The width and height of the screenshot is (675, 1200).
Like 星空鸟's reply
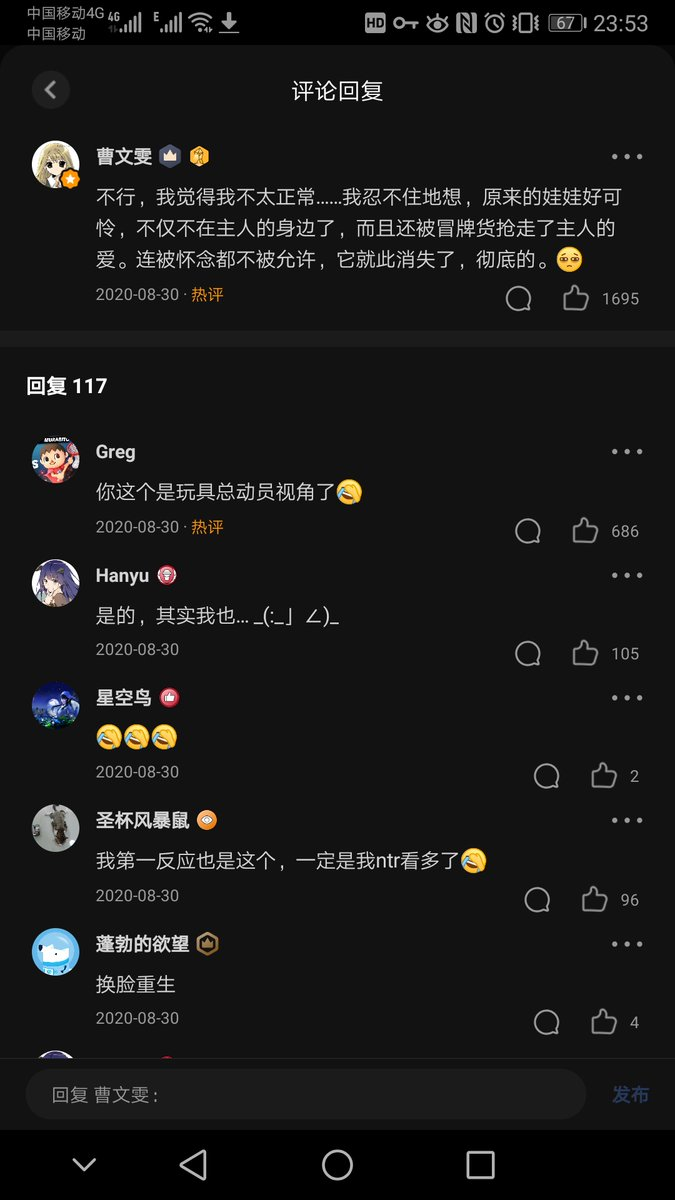point(604,776)
